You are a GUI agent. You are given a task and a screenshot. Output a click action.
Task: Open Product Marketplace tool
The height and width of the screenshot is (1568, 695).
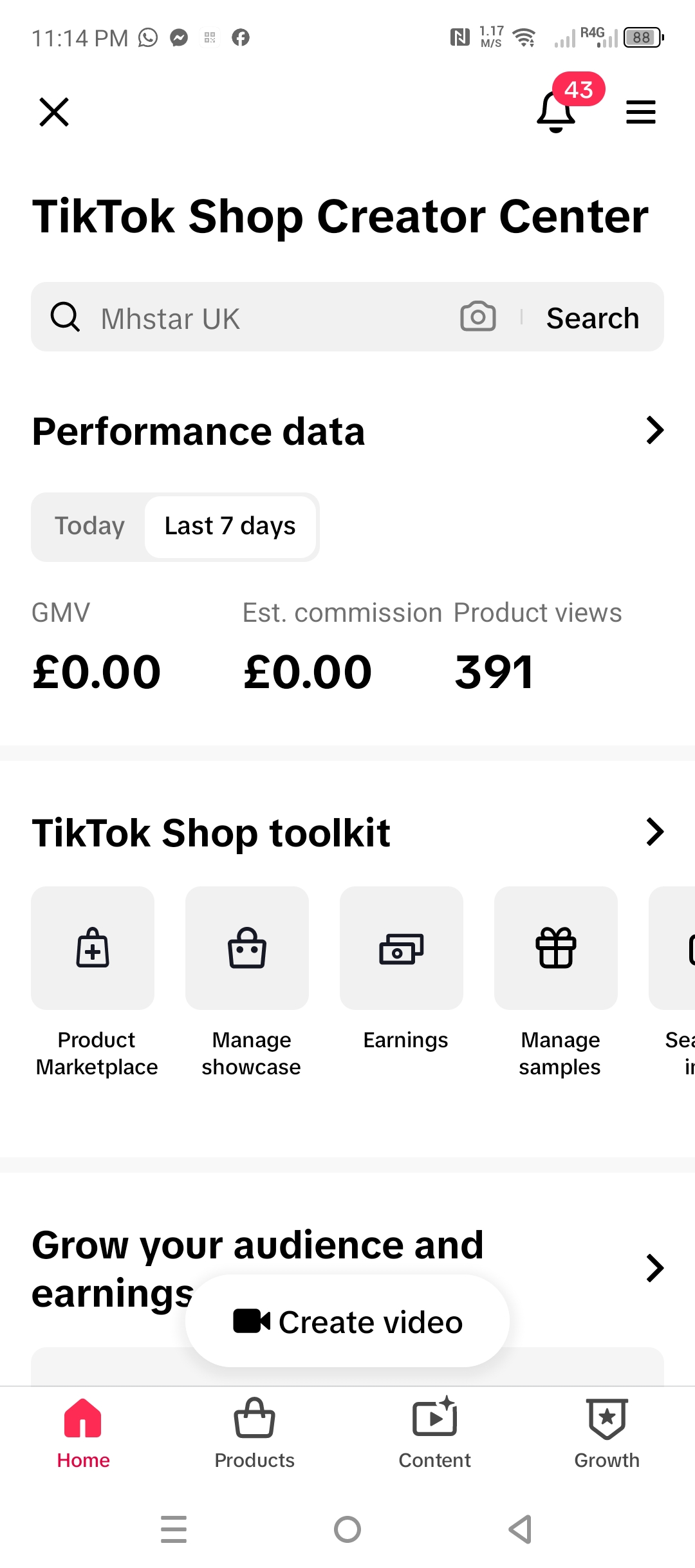[93, 982]
